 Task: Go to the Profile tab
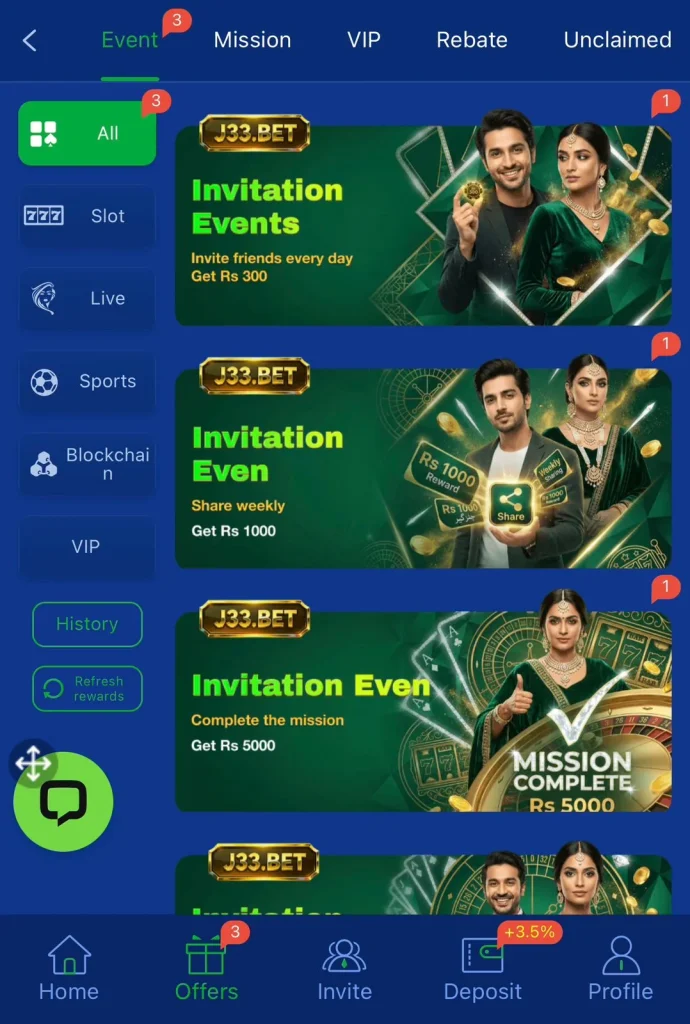(620, 969)
